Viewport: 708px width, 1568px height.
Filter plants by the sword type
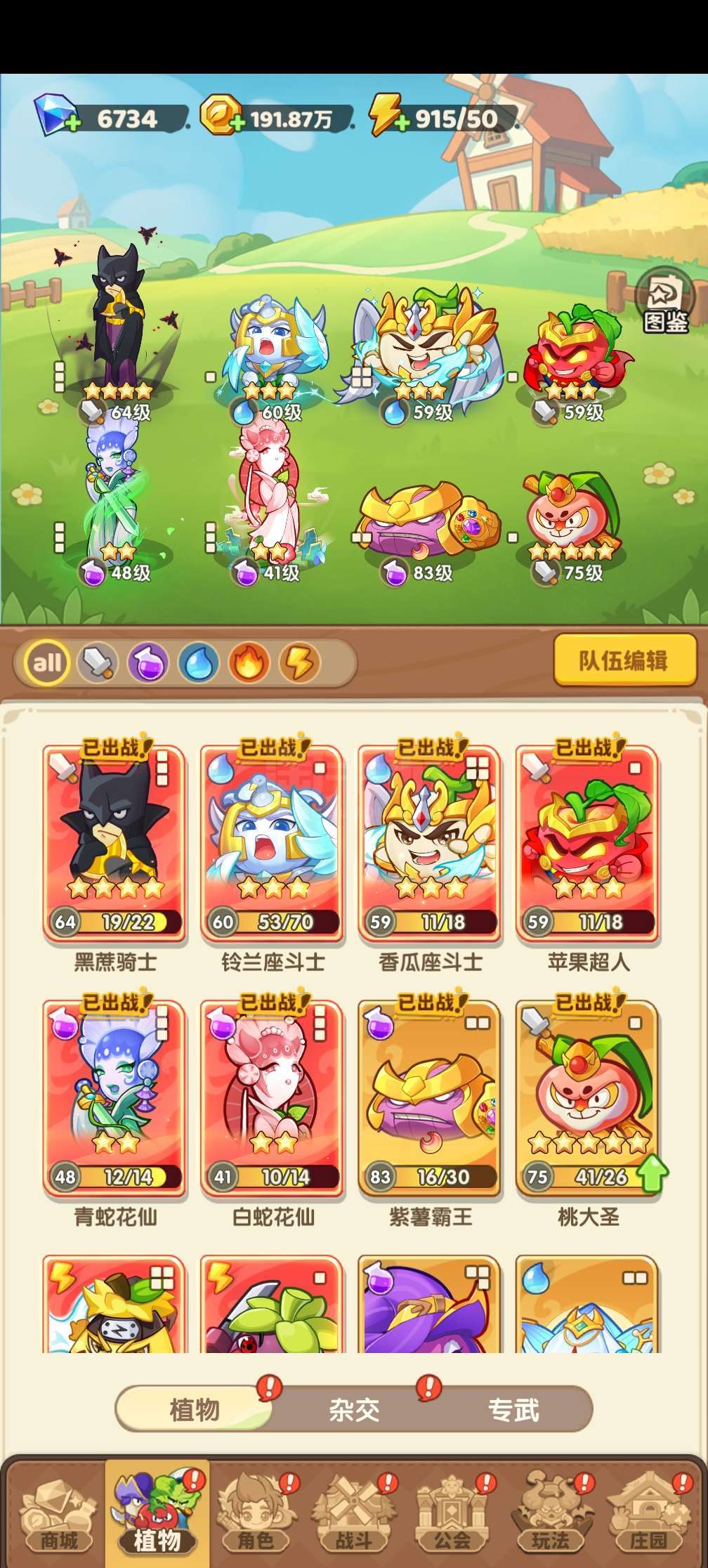(x=98, y=662)
